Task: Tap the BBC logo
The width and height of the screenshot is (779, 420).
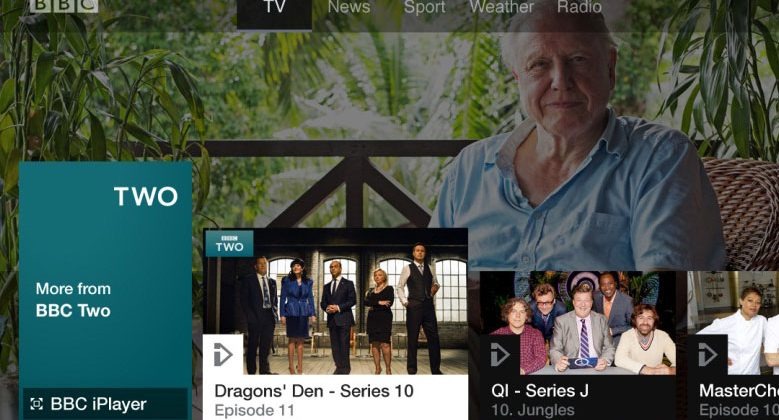Action: pyautogui.click(x=63, y=6)
